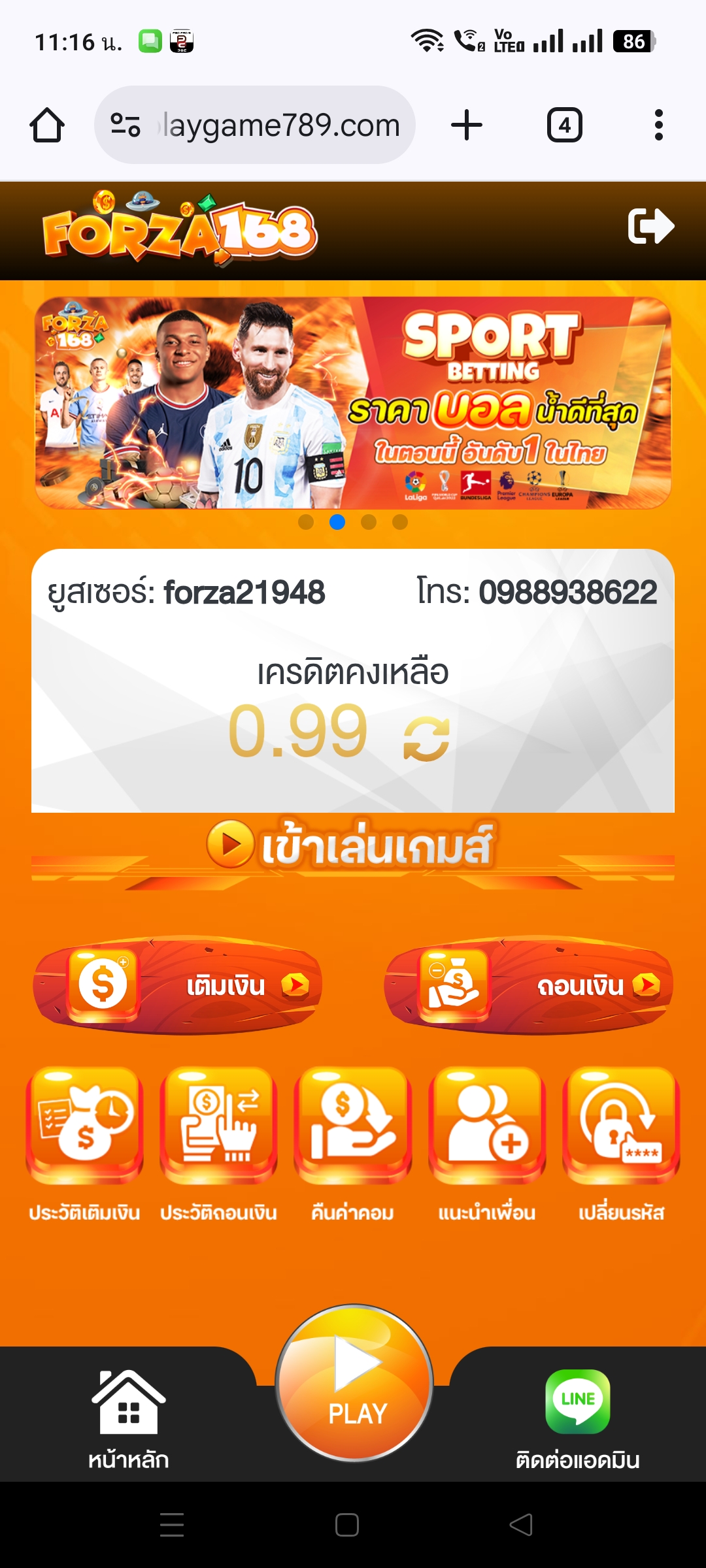This screenshot has width=706, height=1568.
Task: Open a new browser tab
Action: point(467,125)
